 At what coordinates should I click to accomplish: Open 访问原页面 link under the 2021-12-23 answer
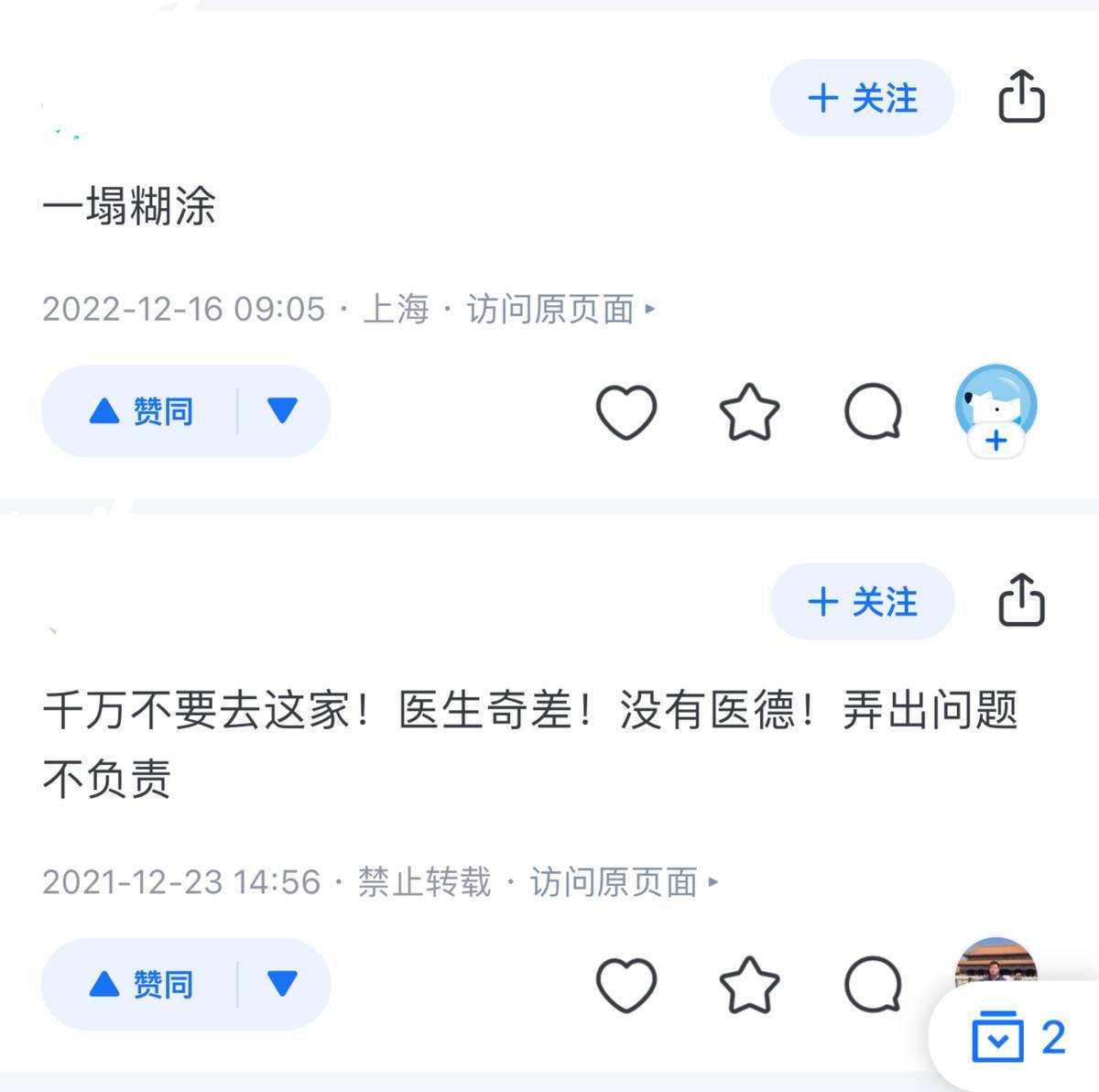623,882
